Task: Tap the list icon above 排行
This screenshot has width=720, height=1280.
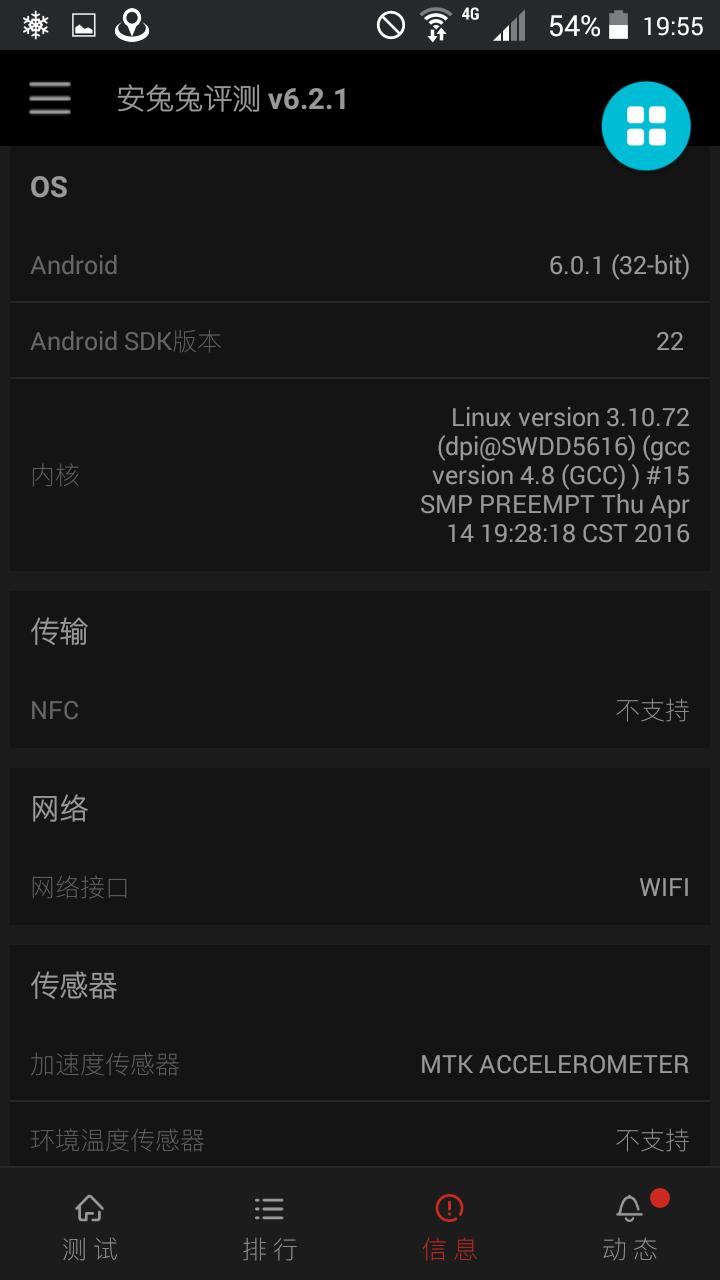Action: pos(269,1208)
